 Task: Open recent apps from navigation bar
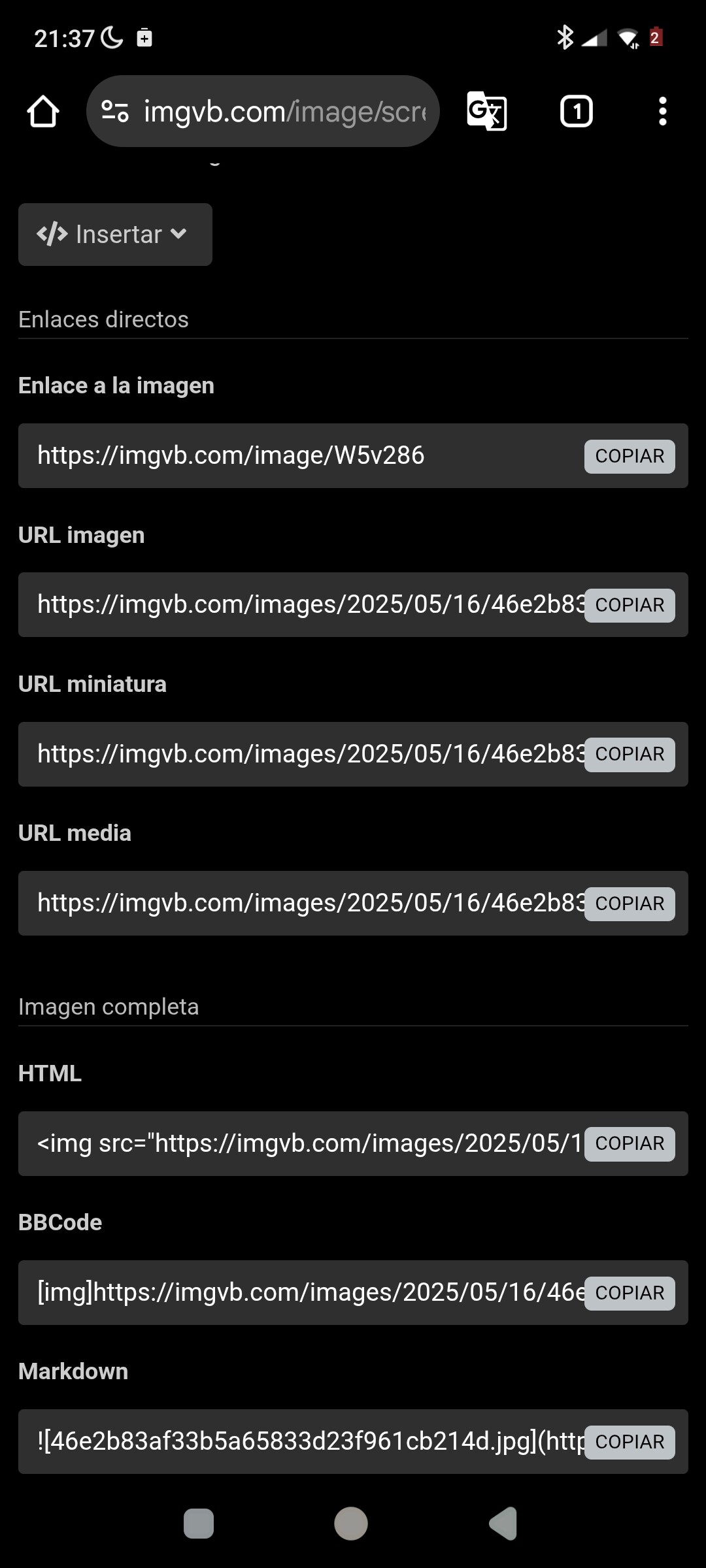click(x=199, y=1524)
